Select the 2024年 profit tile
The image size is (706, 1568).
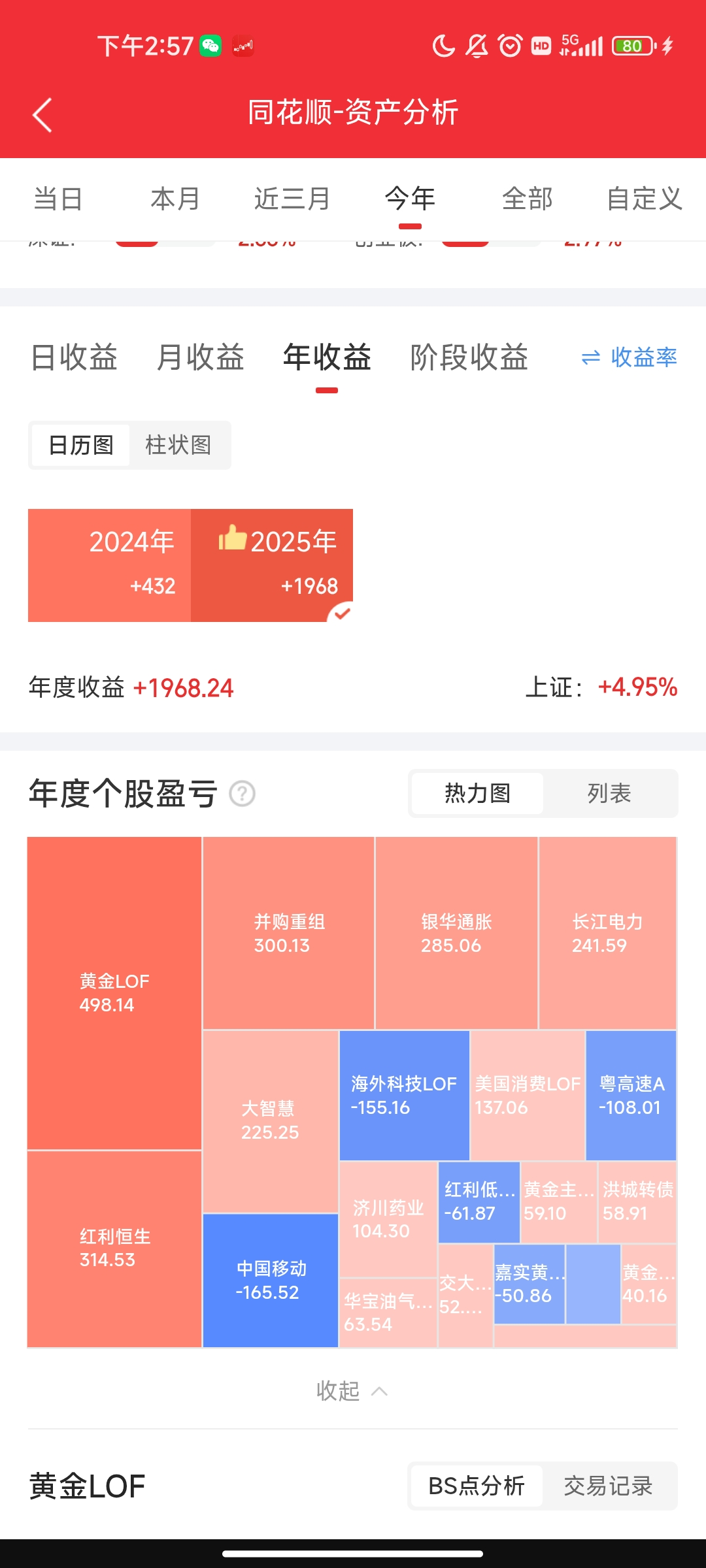(110, 564)
